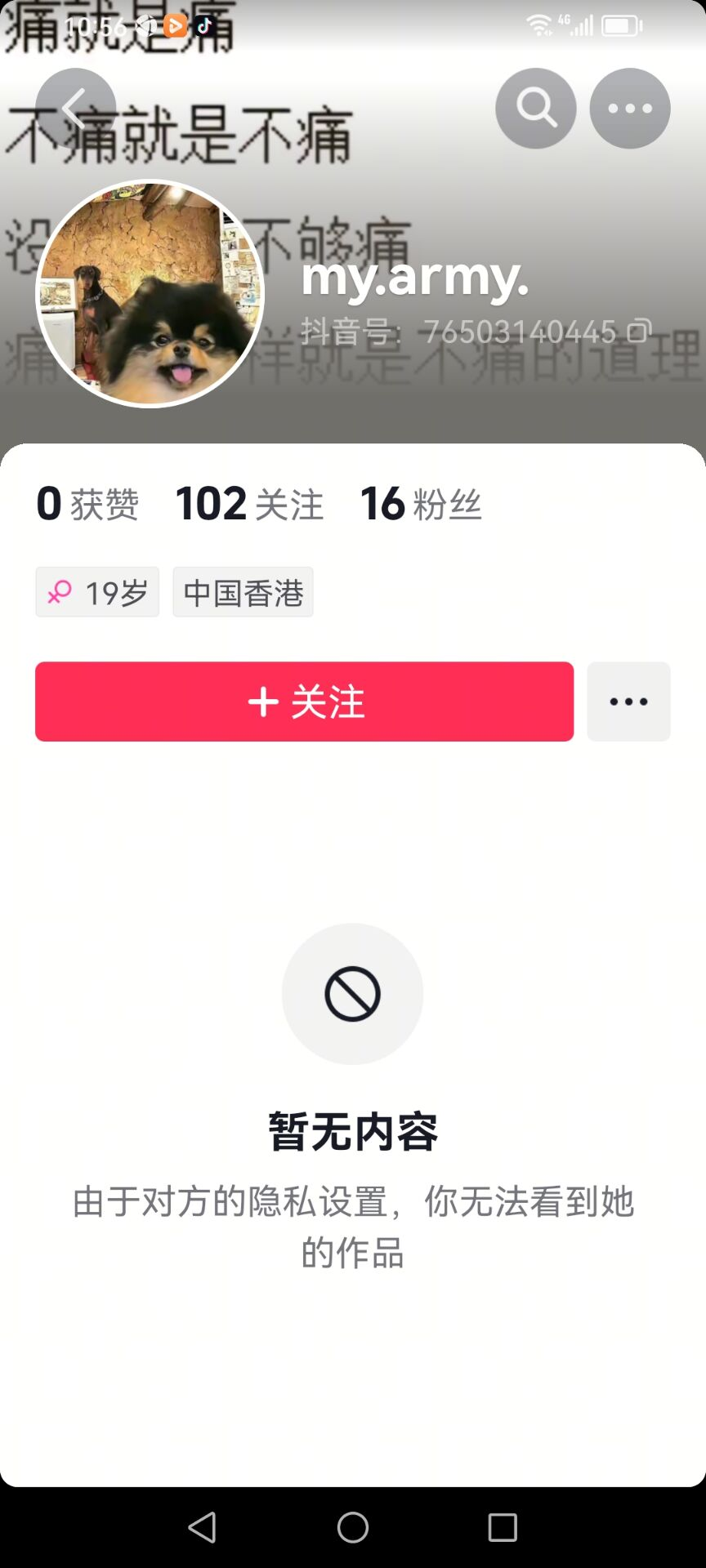The height and width of the screenshot is (1568, 706).
Task: Open the top-right overflow menu
Action: (630, 109)
